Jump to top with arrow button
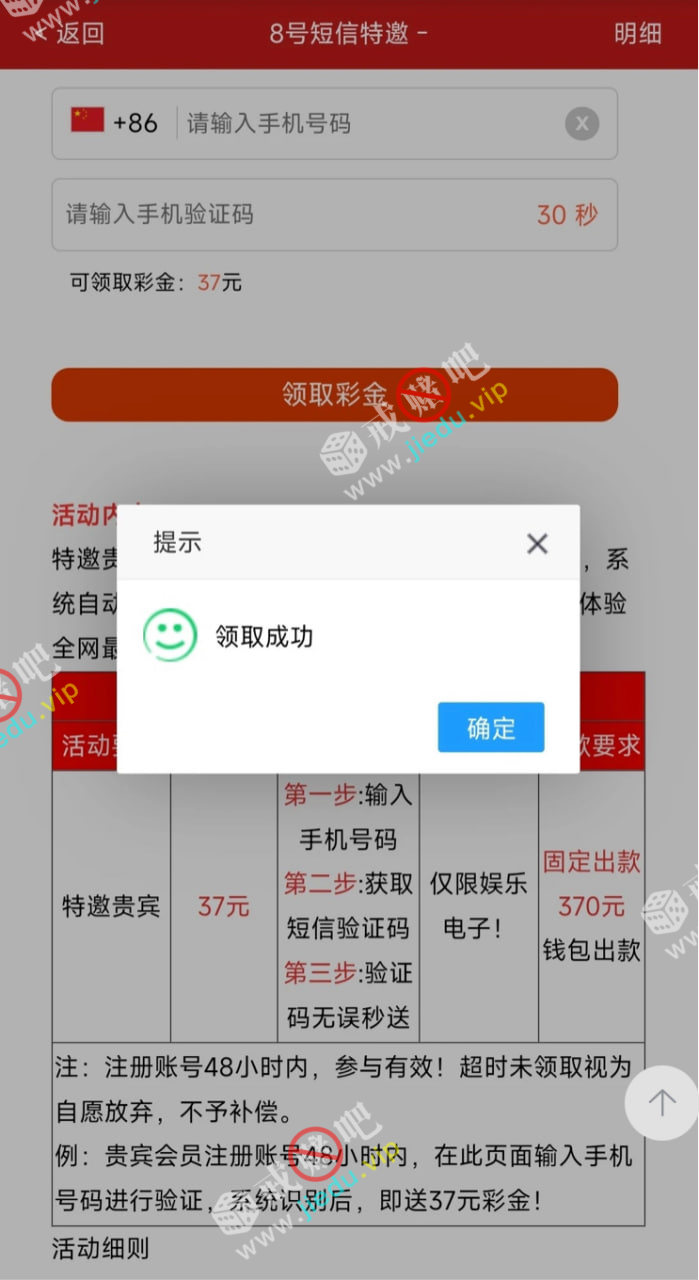 click(x=661, y=1102)
